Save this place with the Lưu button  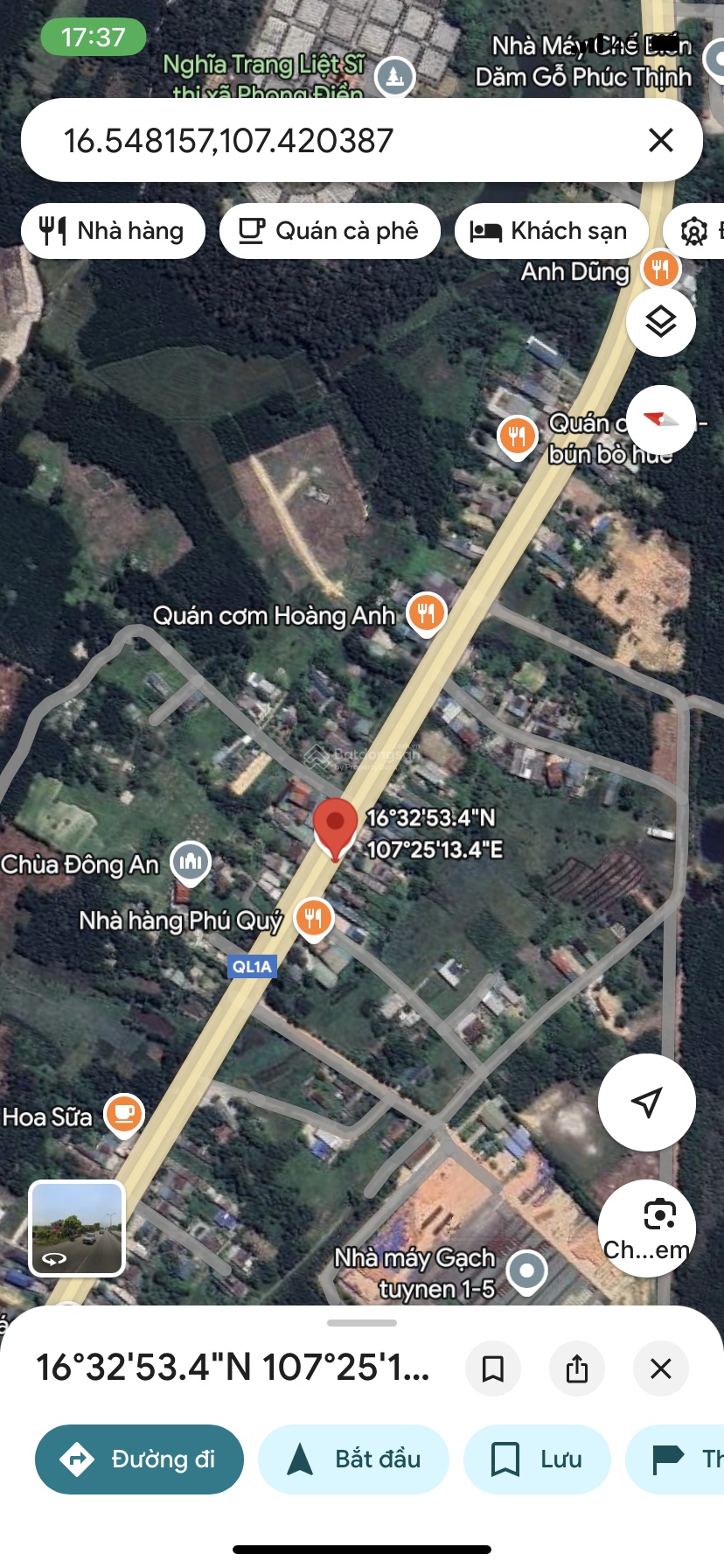536,1459
